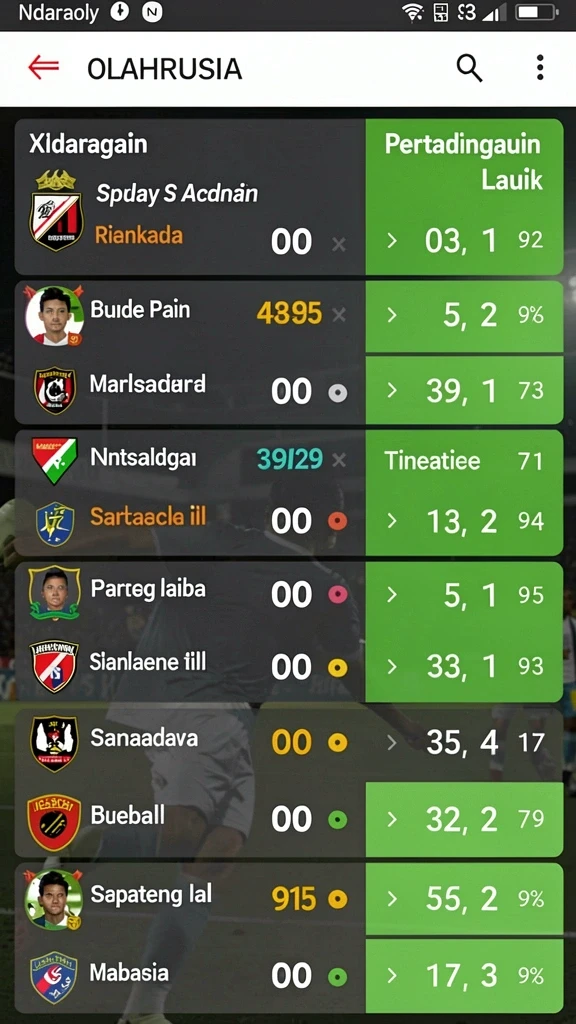
Task: Choose the green 39, 1 odds cell
Action: click(x=464, y=390)
